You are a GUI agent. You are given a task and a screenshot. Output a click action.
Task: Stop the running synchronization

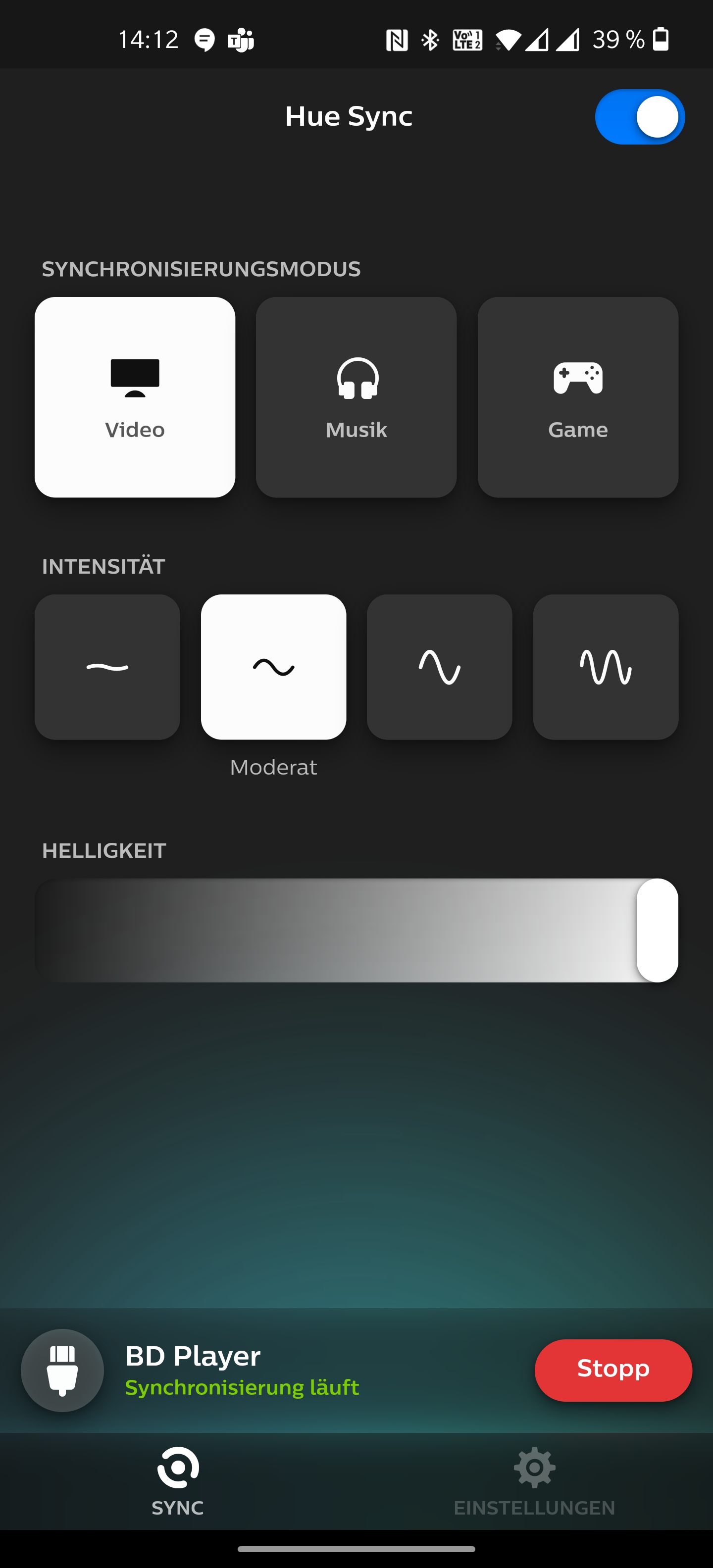click(612, 1370)
